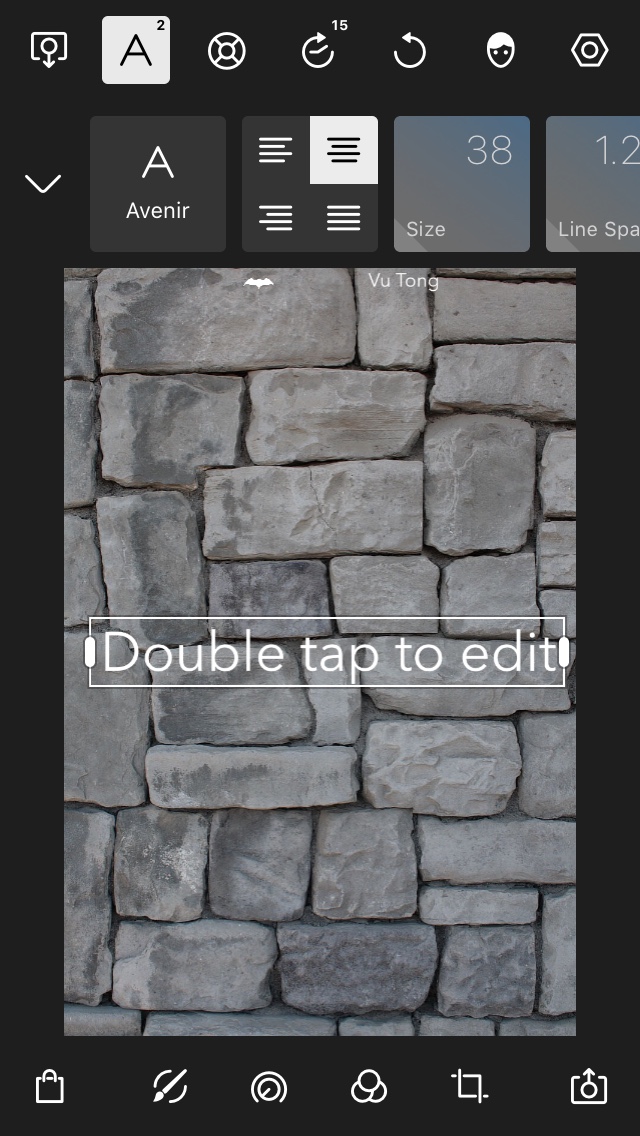The width and height of the screenshot is (640, 1136).
Task: Open the spiral effects tool
Action: point(268,1086)
